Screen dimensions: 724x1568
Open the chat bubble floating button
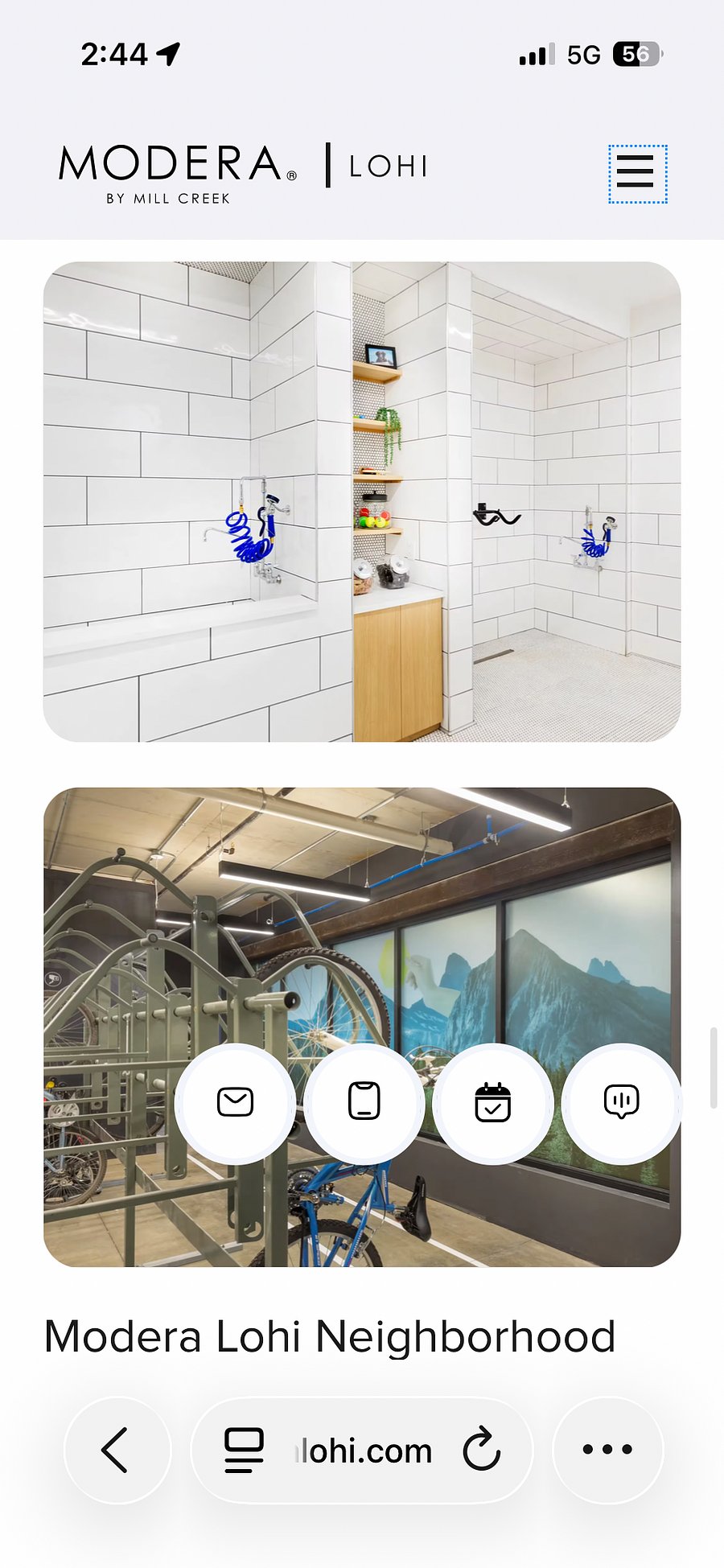coord(621,1102)
